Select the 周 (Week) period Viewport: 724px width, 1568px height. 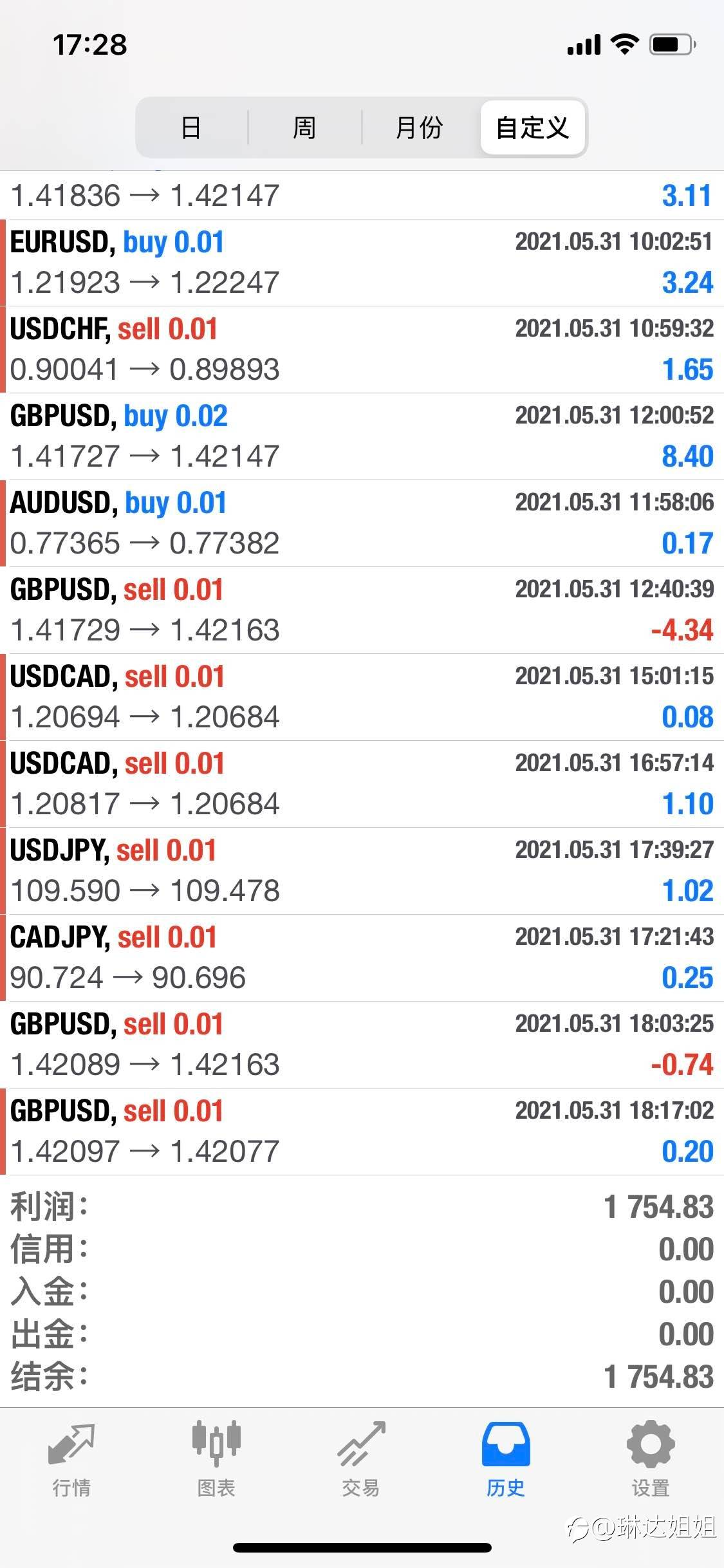coord(304,127)
